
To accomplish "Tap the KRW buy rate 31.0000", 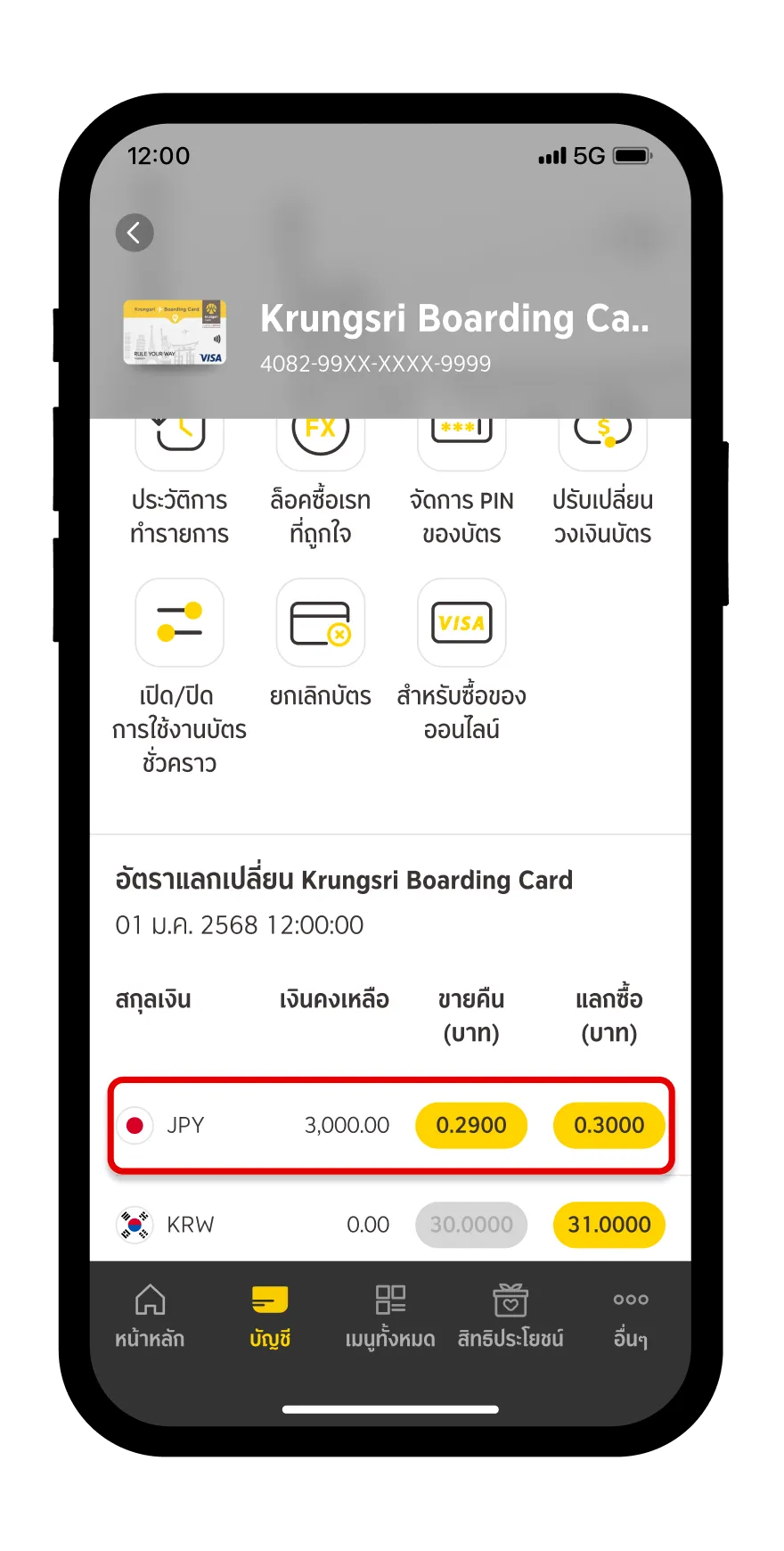I will pos(609,1225).
